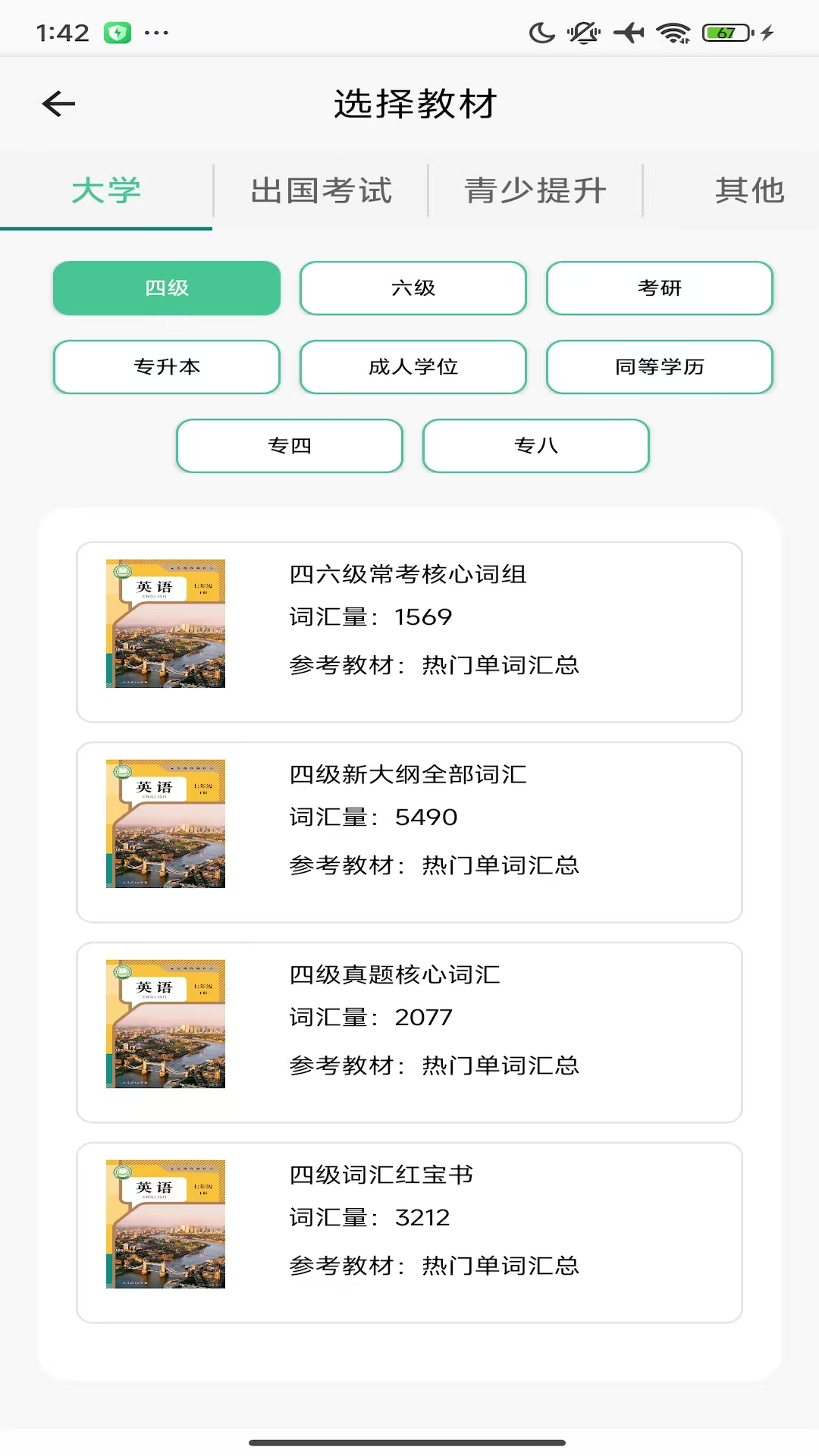Select the 专升本 filter

coord(166,367)
